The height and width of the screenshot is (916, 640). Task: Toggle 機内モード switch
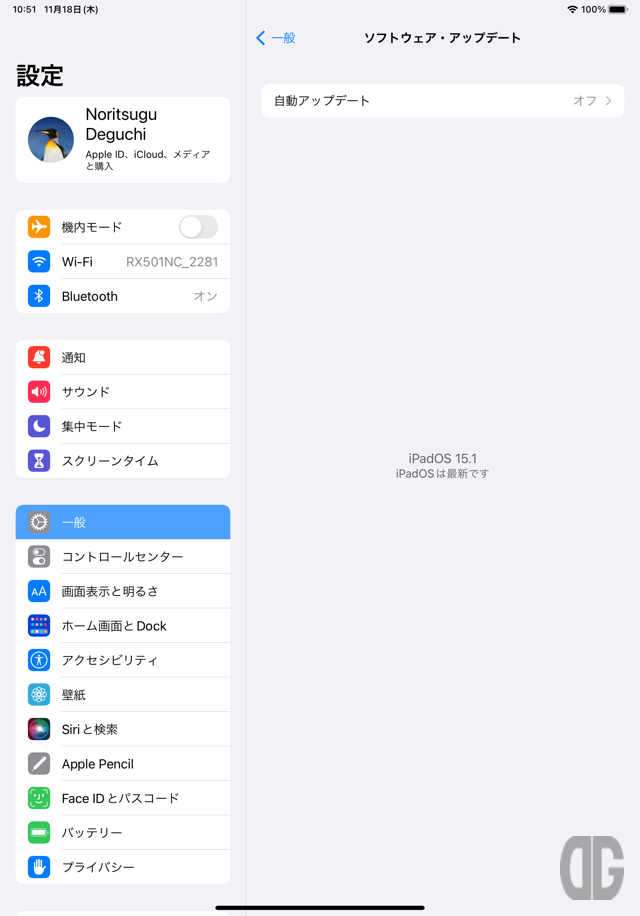click(x=198, y=227)
